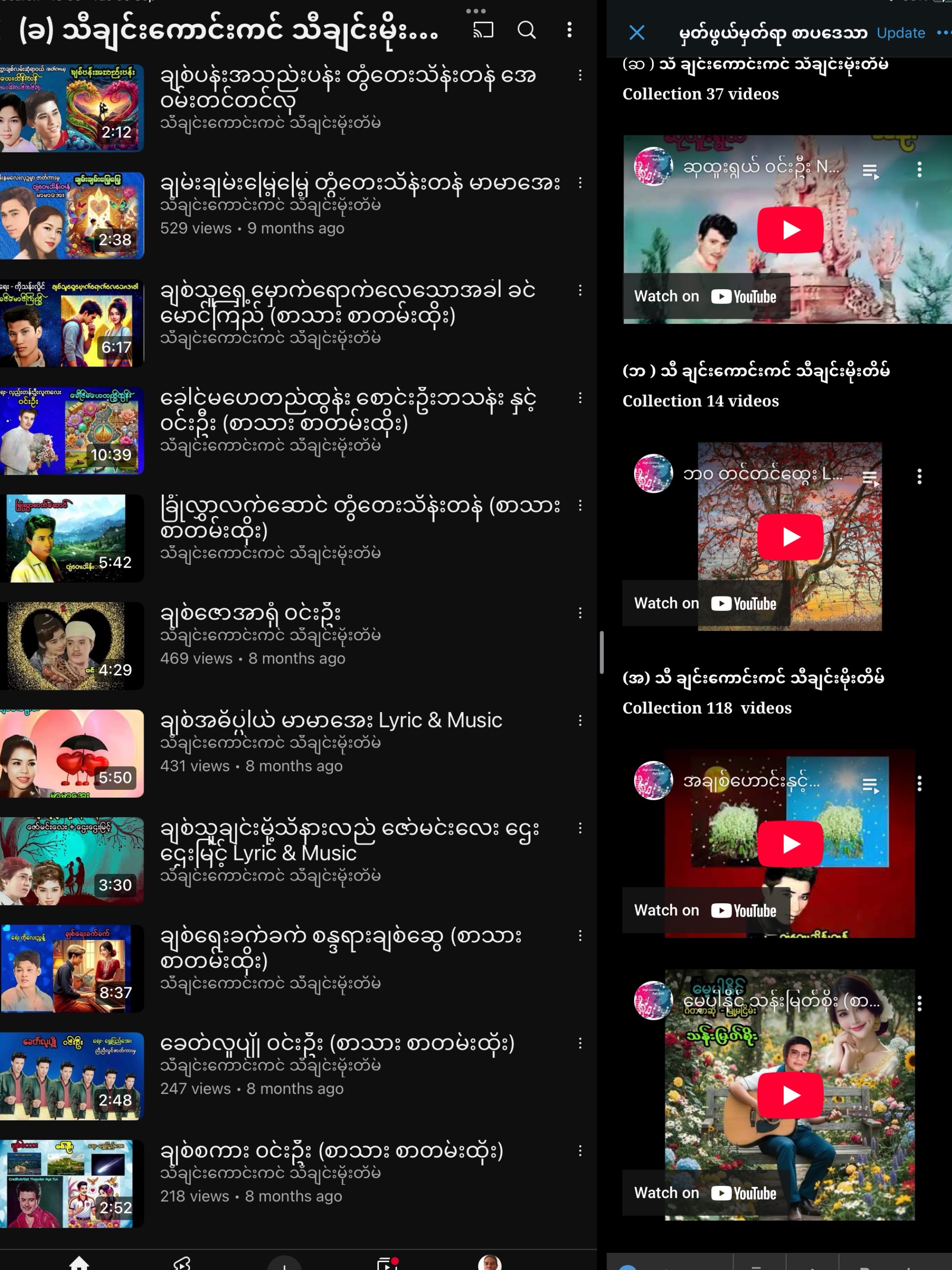Open options for the 6:17 video
The image size is (952, 1270).
(580, 291)
